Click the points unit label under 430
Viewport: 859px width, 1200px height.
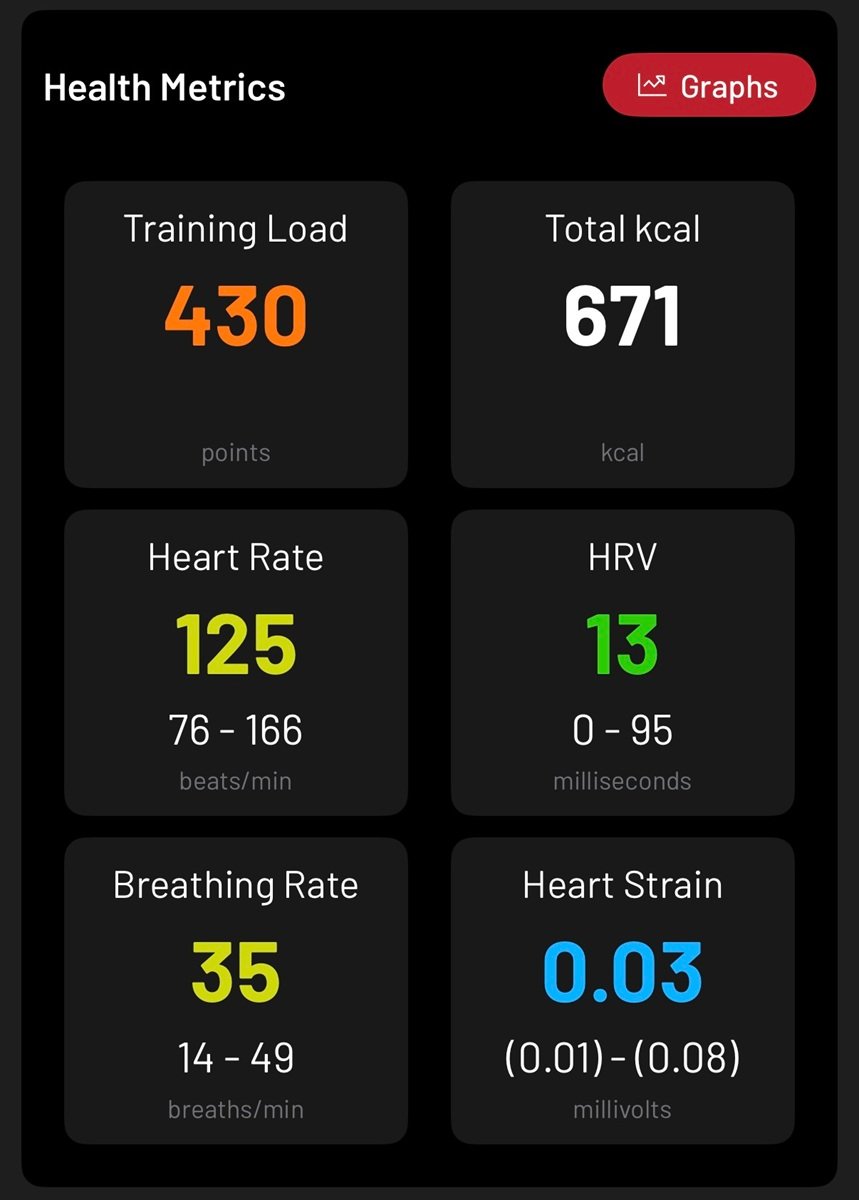235,452
